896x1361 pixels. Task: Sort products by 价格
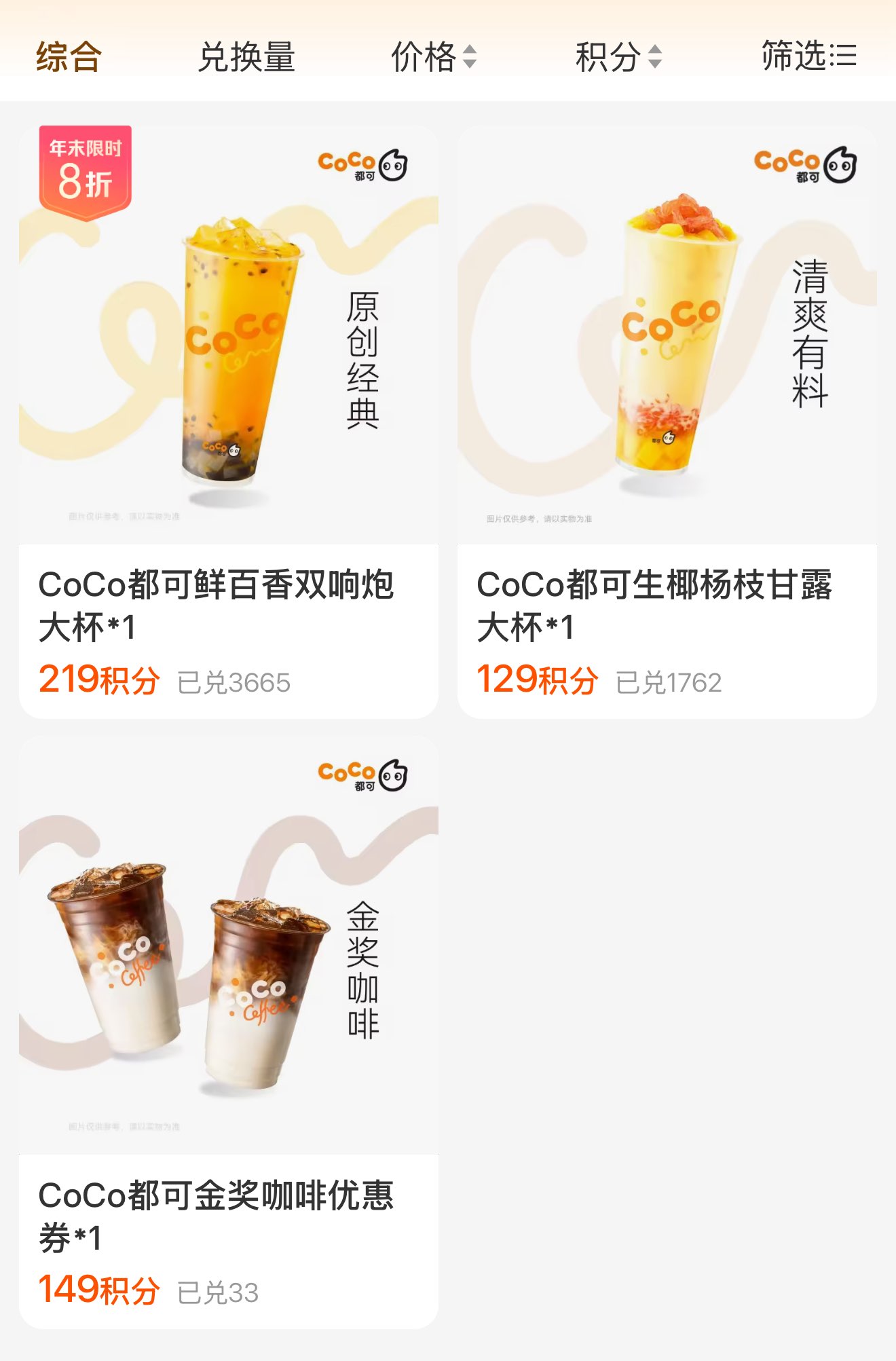point(434,56)
